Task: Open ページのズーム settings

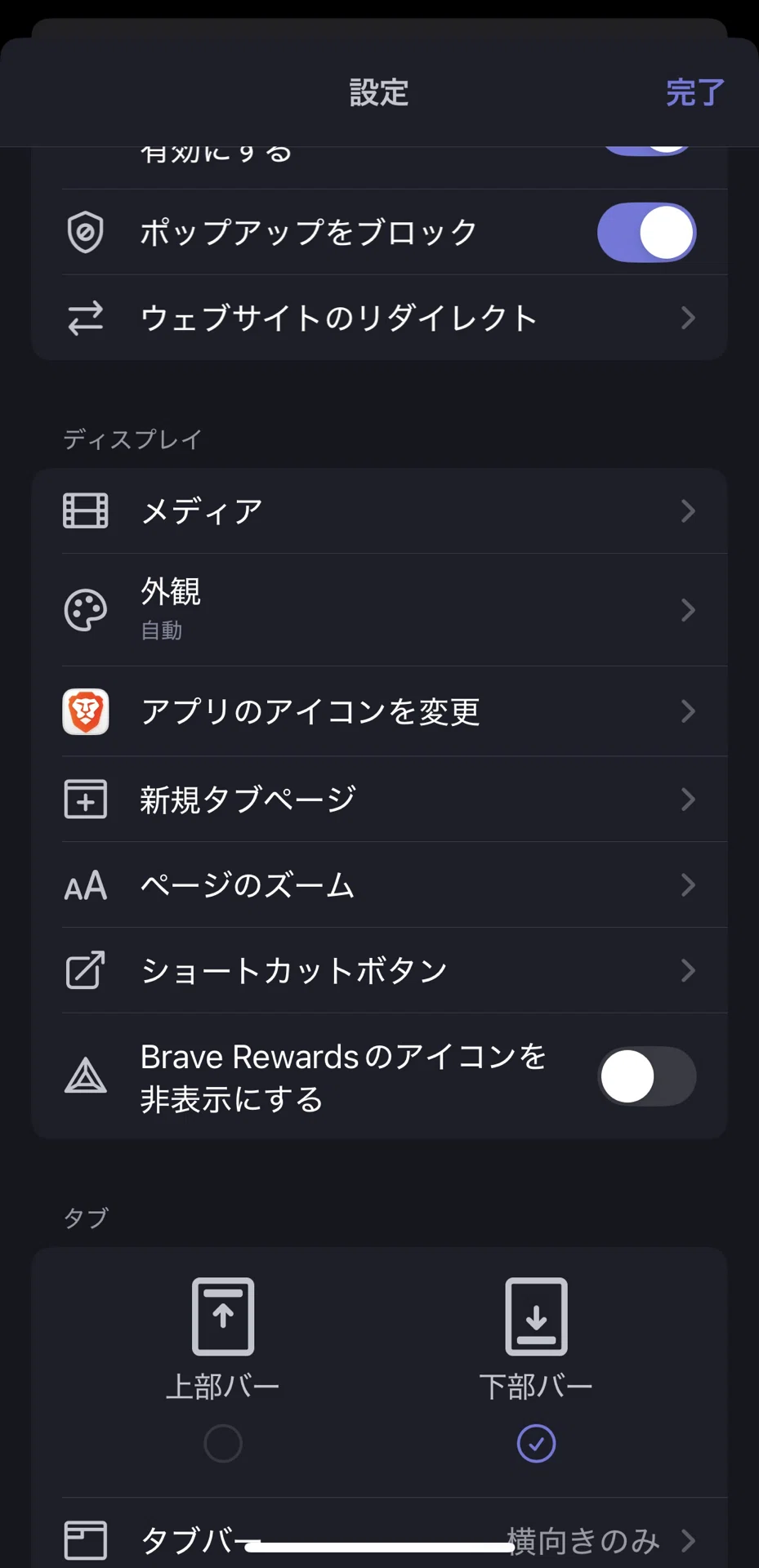Action: (379, 884)
